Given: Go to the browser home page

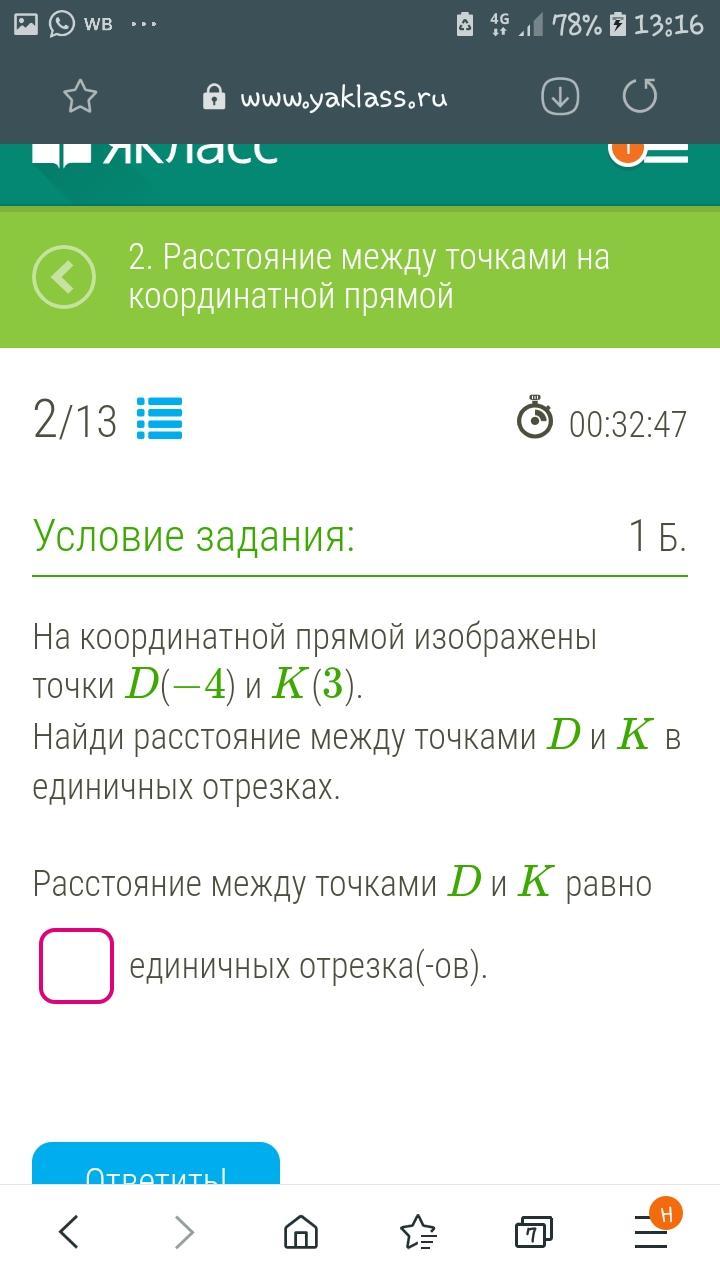Looking at the screenshot, I should coord(301,1232).
